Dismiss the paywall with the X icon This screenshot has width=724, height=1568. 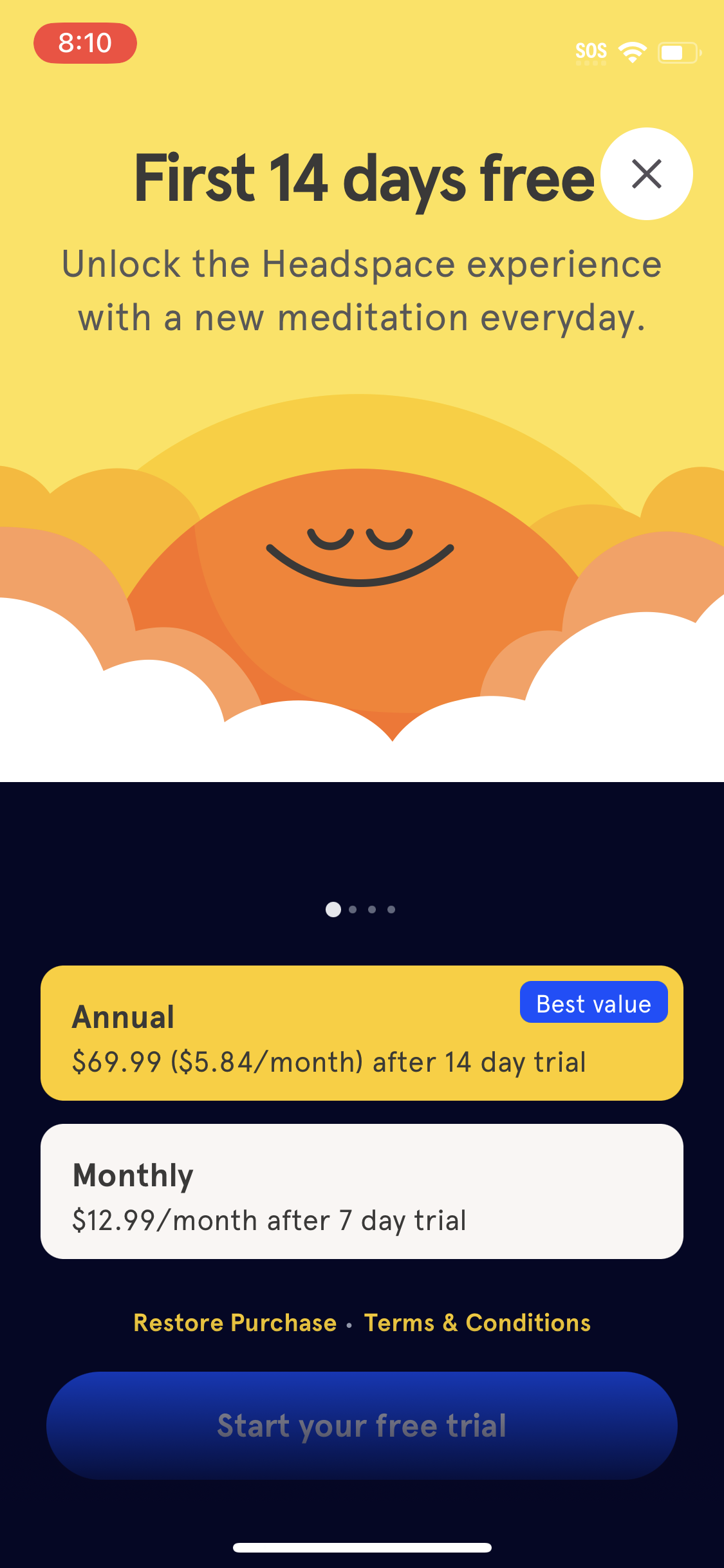pos(646,173)
